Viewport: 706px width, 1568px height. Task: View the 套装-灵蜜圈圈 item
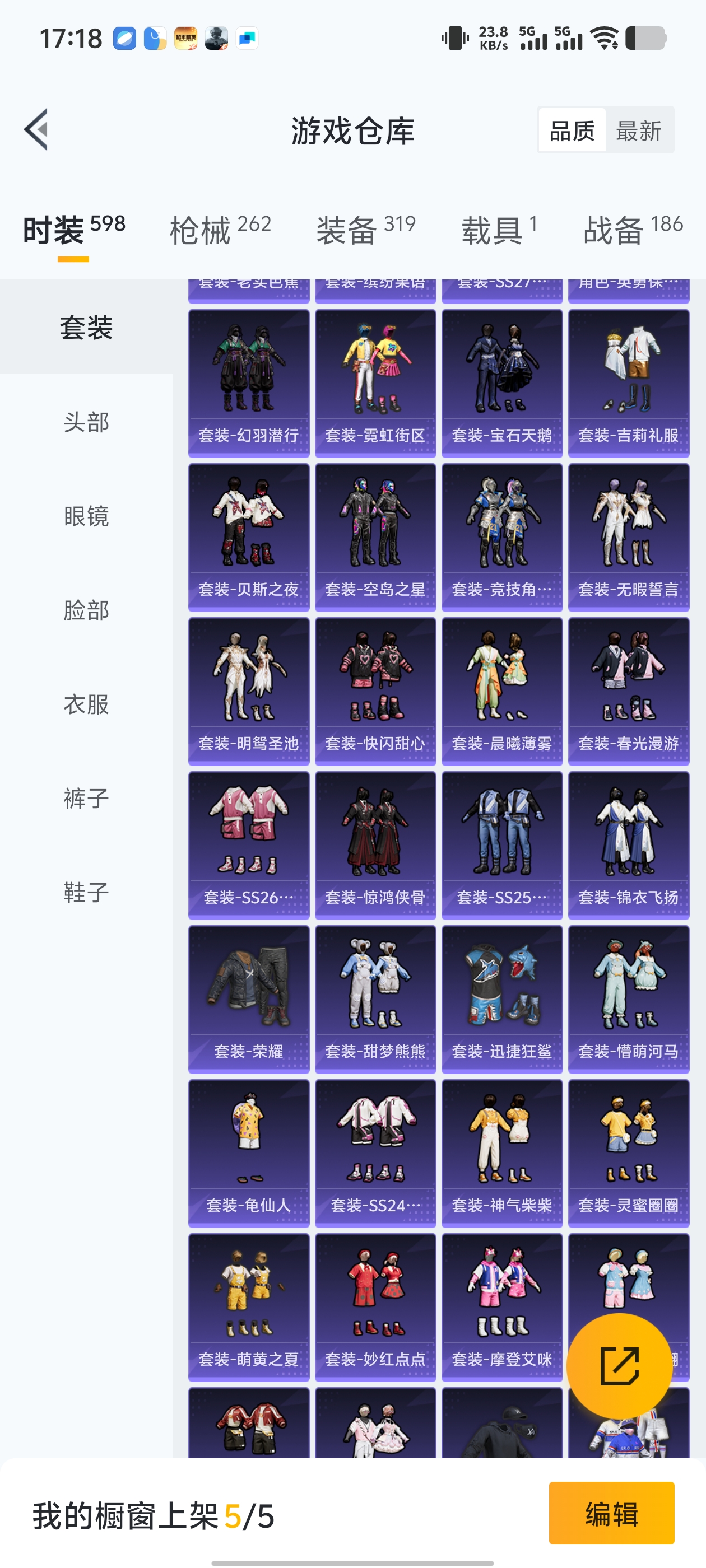pos(629,1154)
